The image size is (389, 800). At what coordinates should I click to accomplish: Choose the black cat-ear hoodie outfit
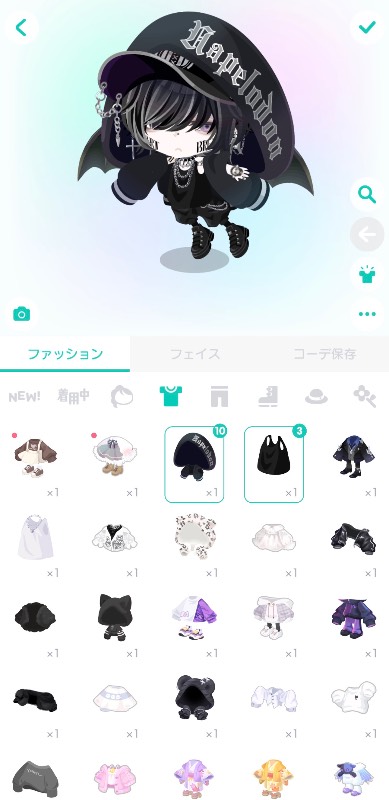point(114,616)
